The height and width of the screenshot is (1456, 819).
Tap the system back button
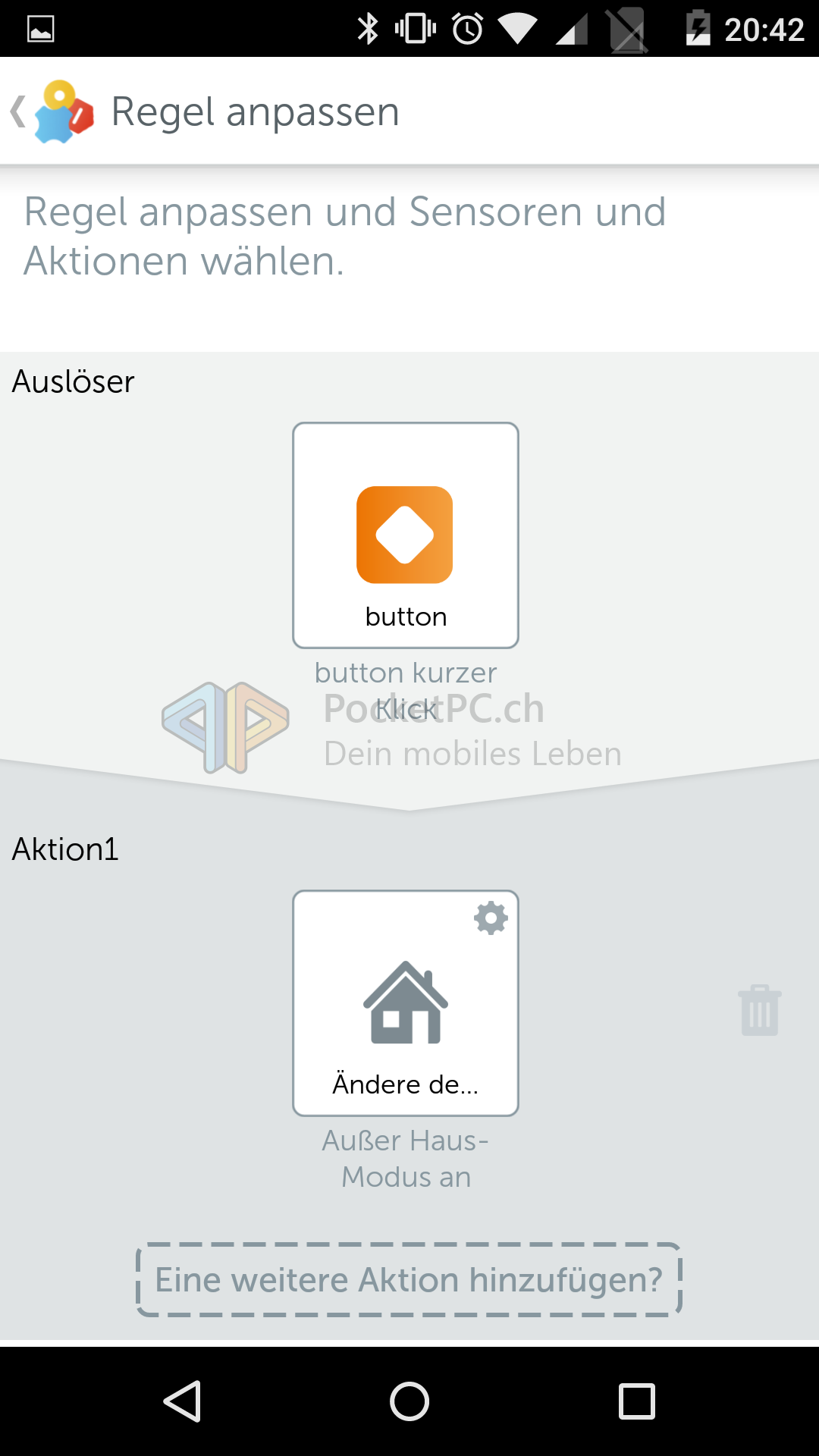[x=182, y=1401]
